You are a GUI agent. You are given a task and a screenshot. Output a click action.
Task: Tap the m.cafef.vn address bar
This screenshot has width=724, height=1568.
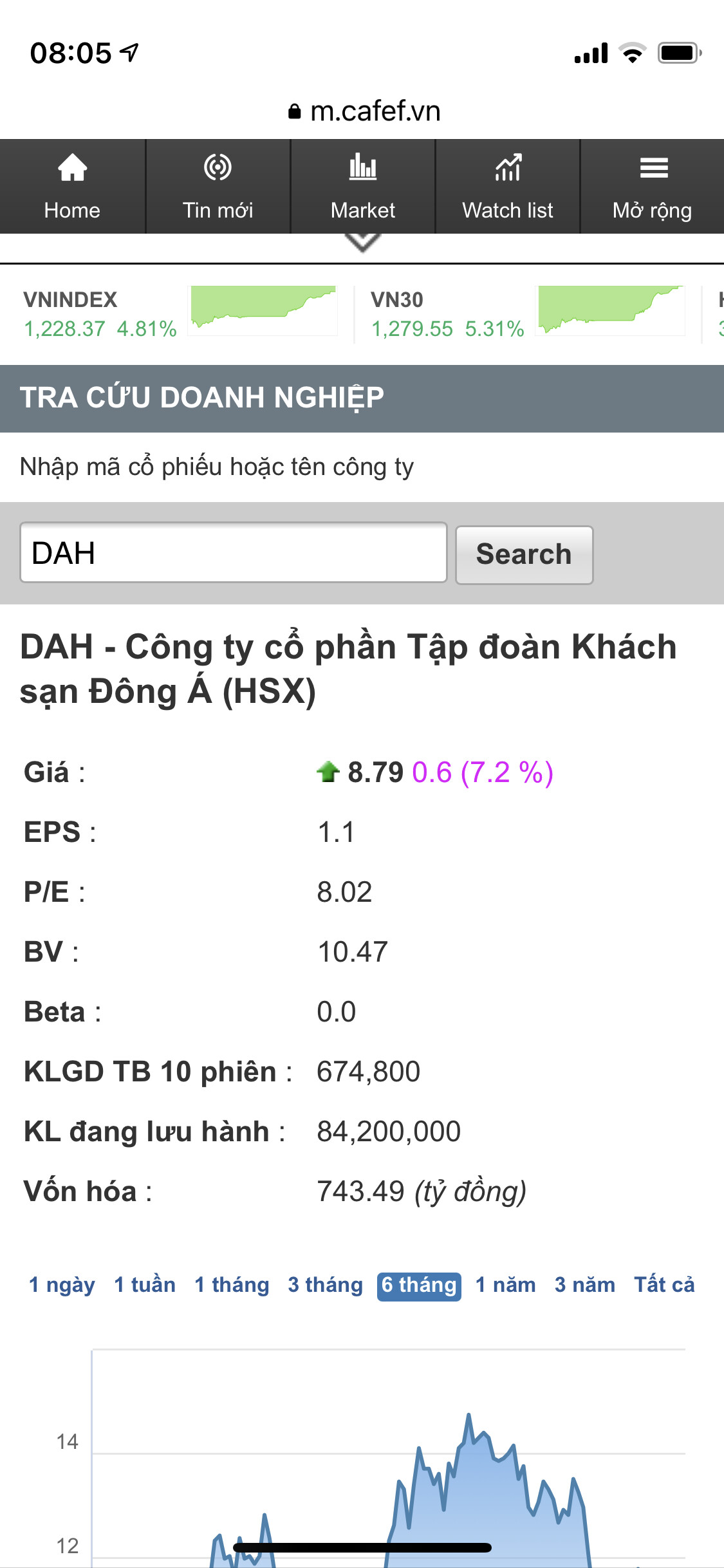coord(364,111)
